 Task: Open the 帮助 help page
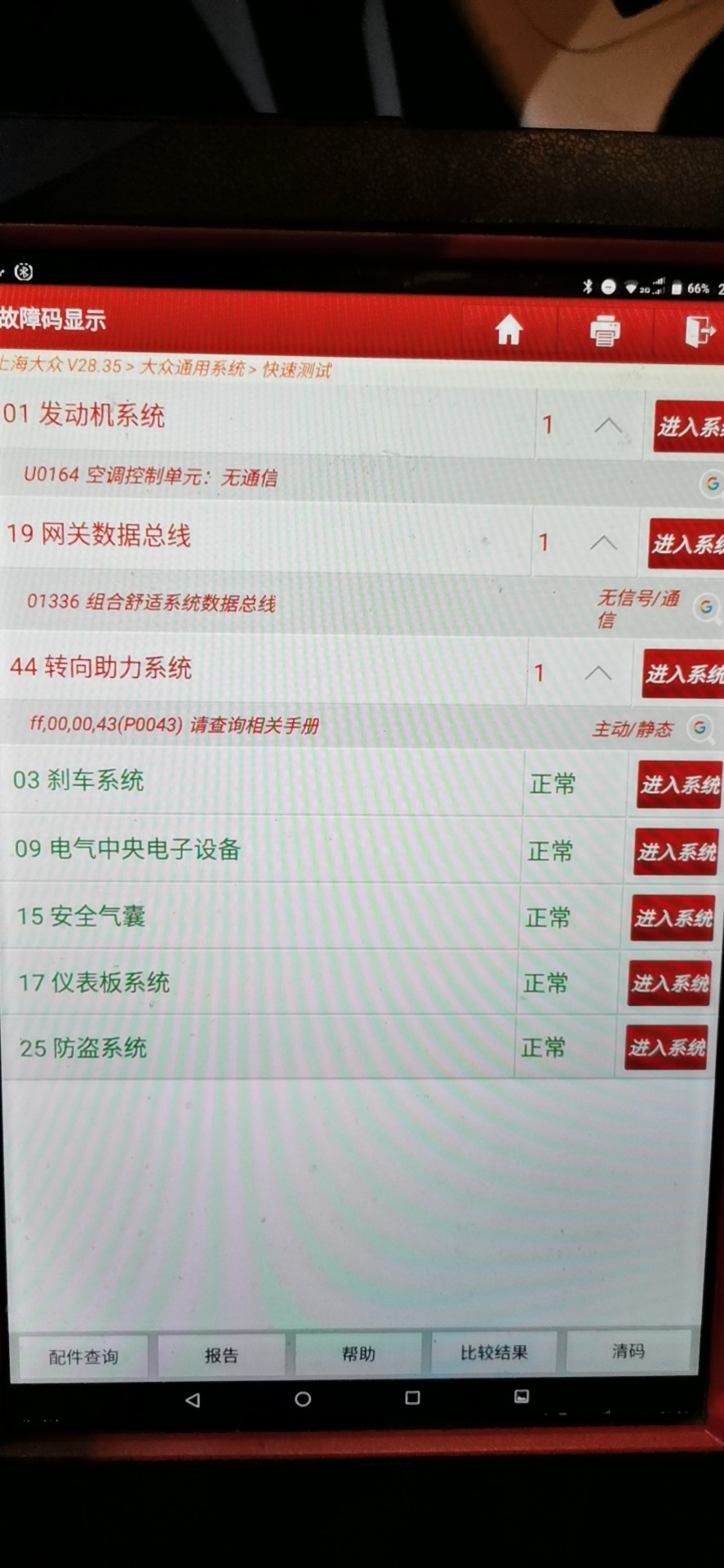(x=358, y=1354)
